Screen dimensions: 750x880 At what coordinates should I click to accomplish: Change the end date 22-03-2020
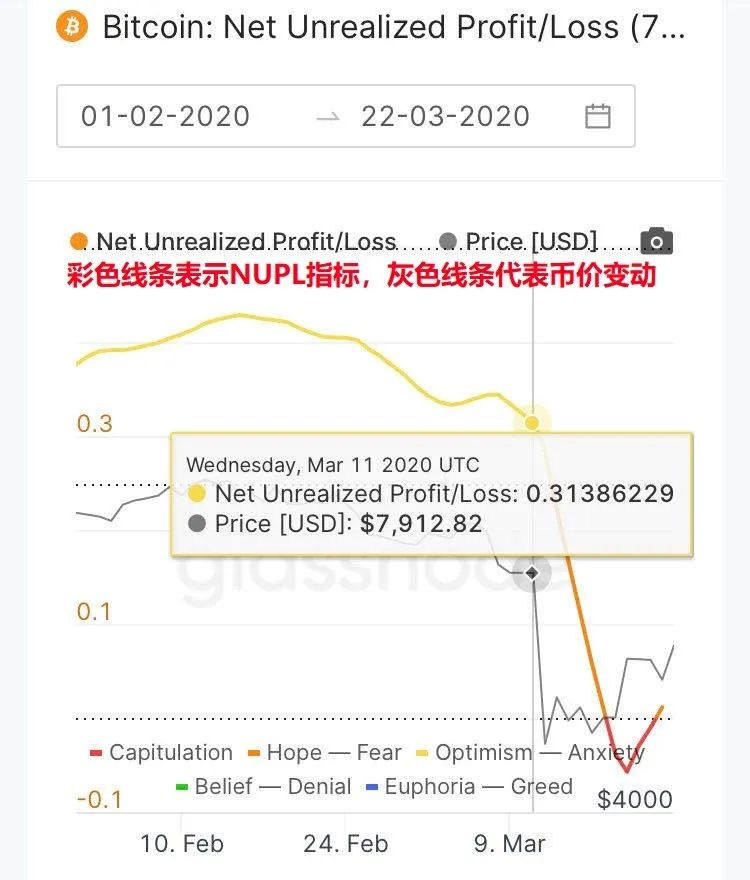coord(445,116)
